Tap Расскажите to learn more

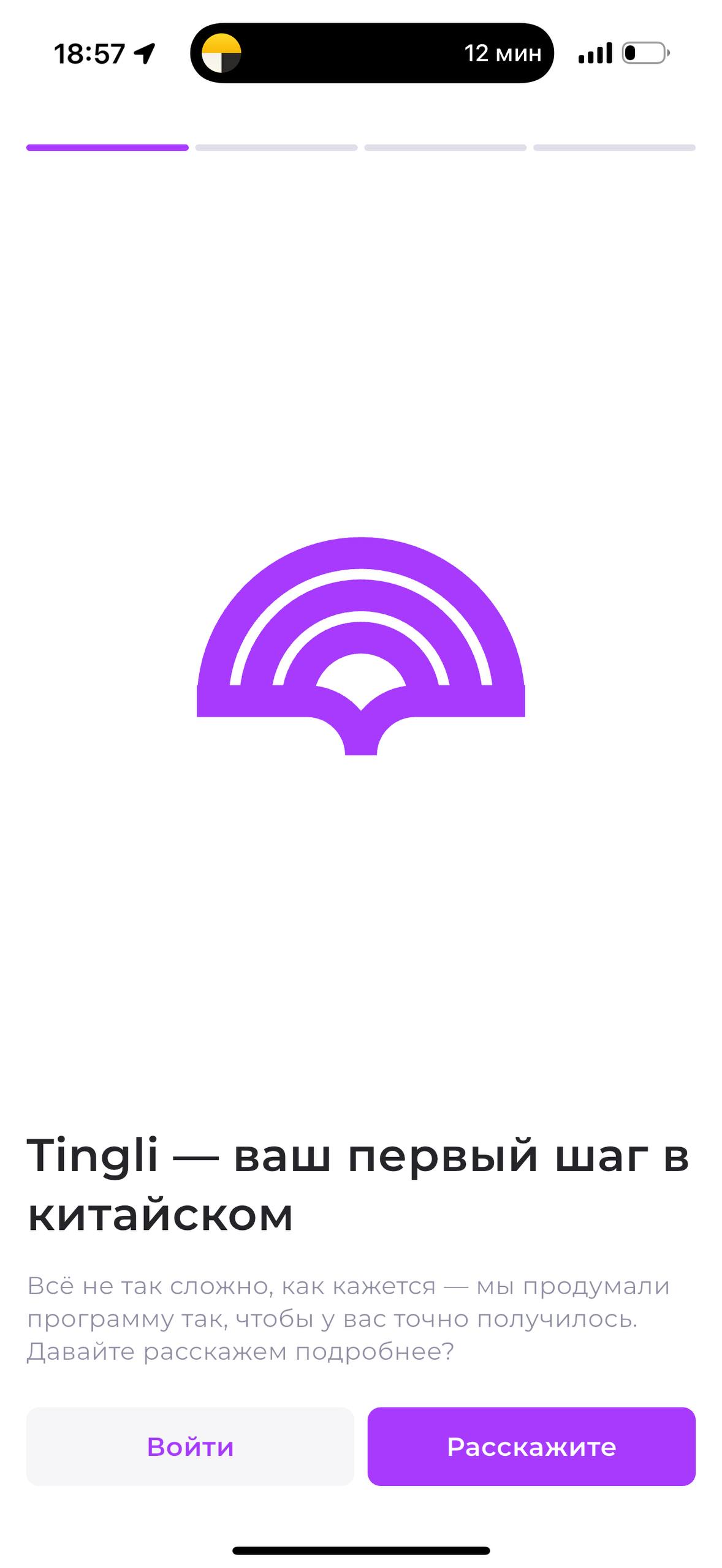click(x=531, y=1446)
